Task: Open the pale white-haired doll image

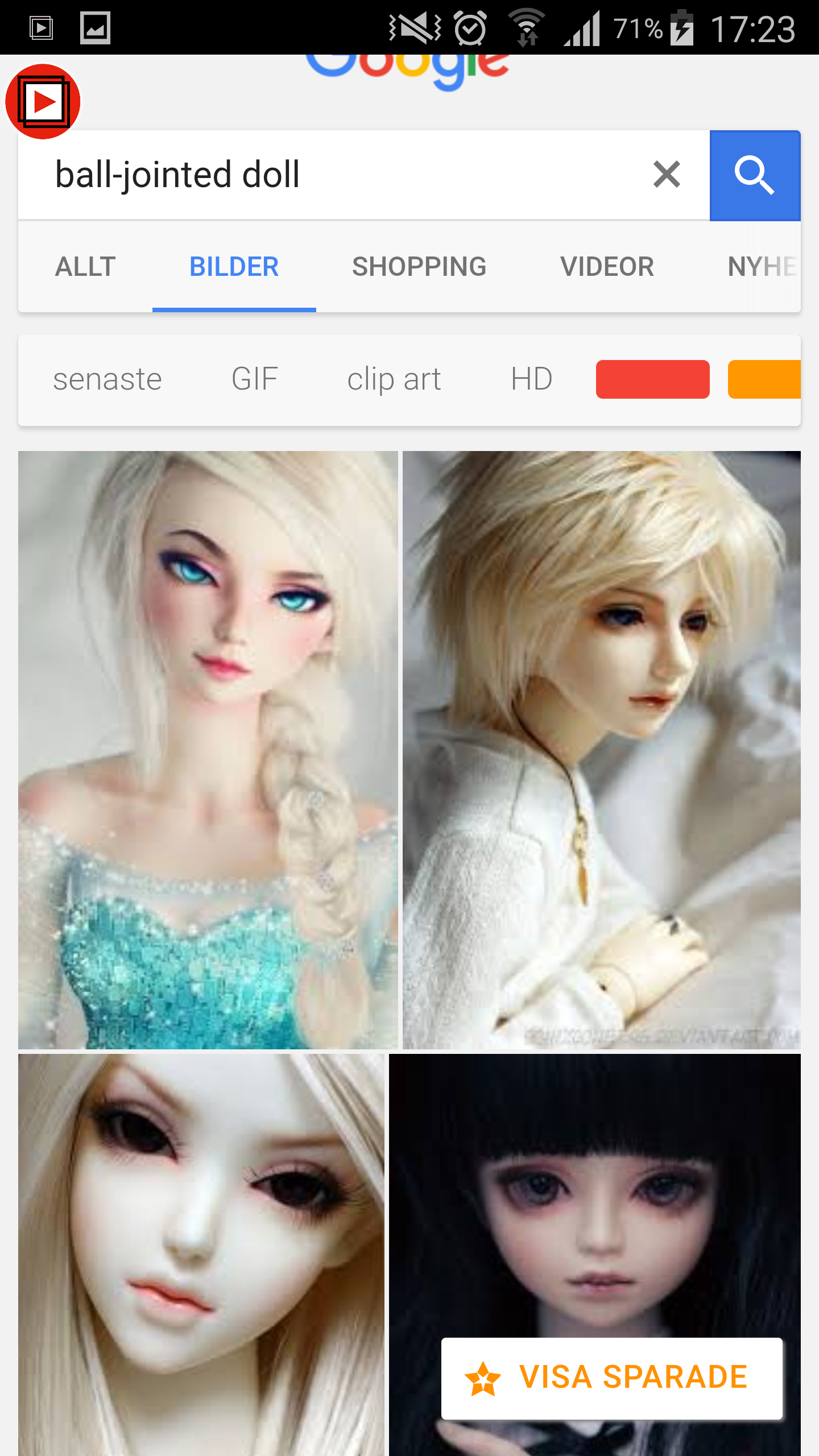Action: tap(201, 1251)
